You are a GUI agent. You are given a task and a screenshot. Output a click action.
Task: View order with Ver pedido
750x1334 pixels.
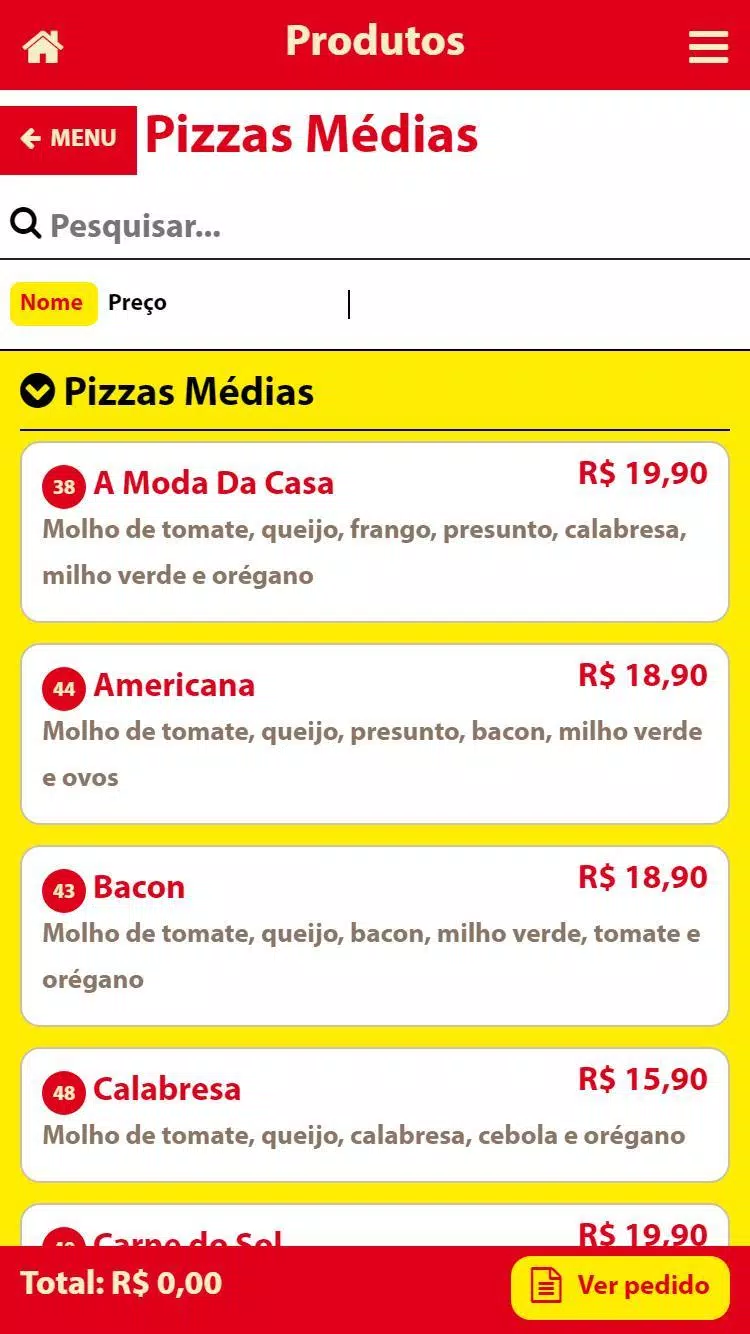click(620, 1287)
